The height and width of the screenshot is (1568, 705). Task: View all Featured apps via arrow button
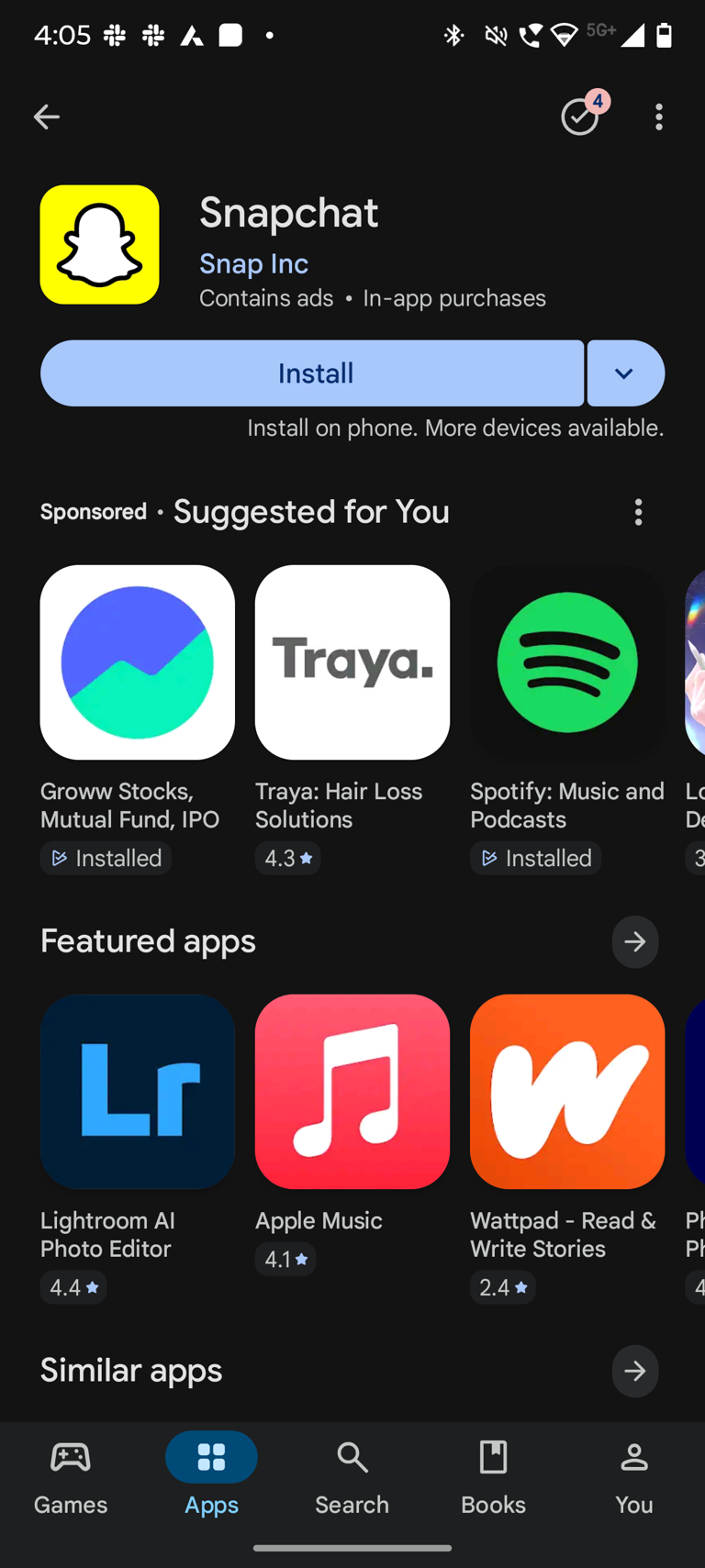click(x=635, y=941)
